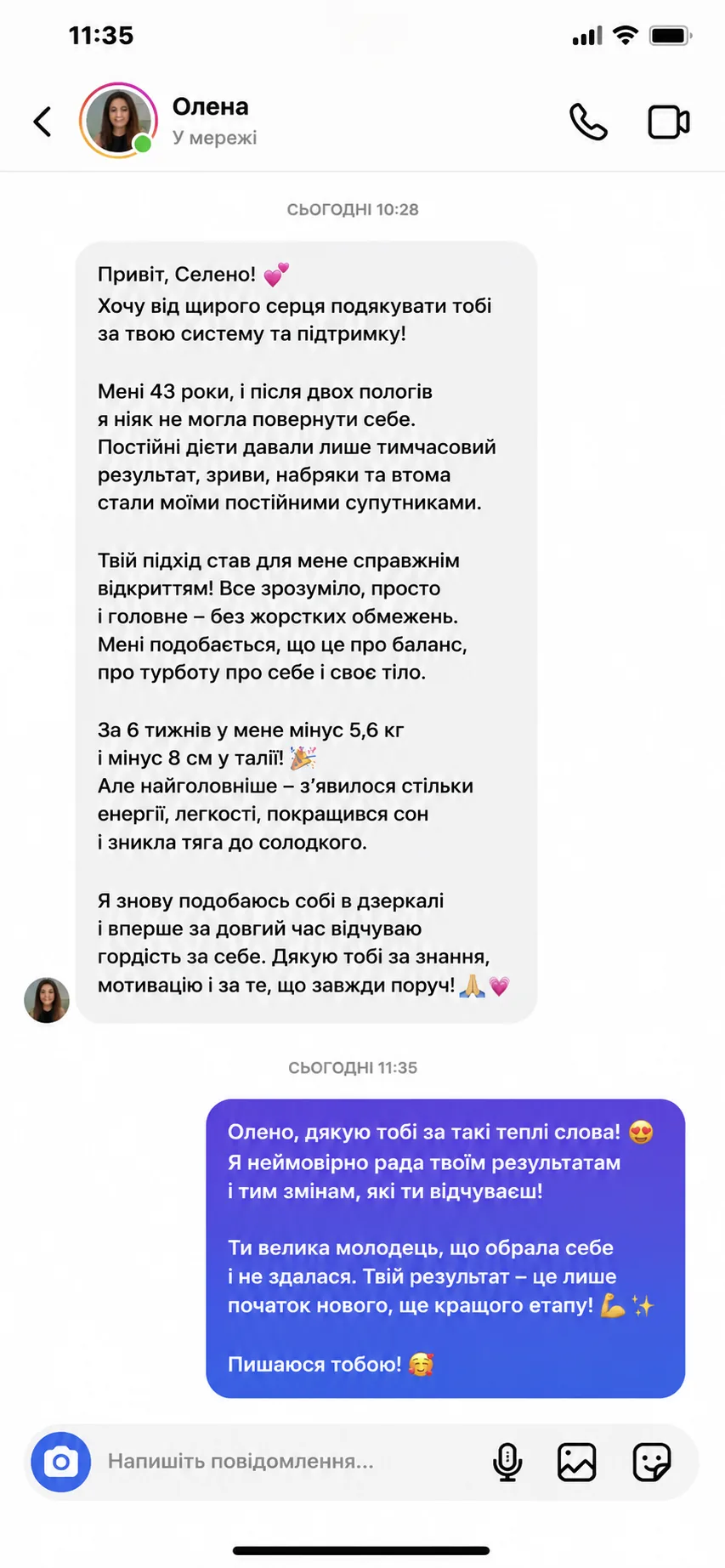The height and width of the screenshot is (1568, 725).
Task: Open the camera from message bar
Action: pos(61,1462)
